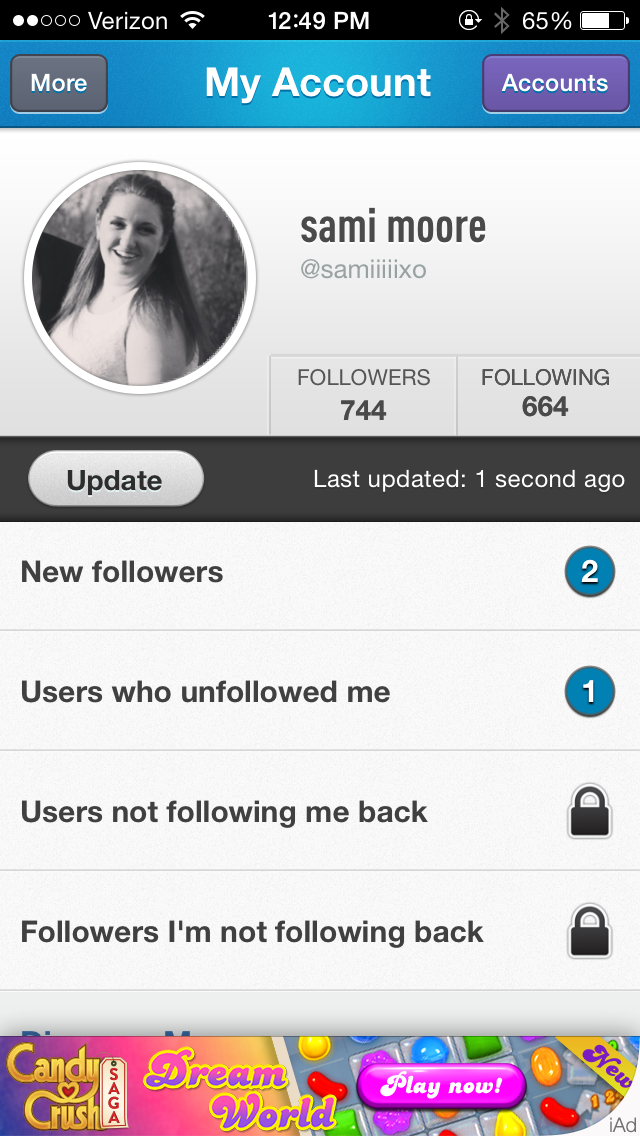Tap the Followers count box
Screen dimensions: 640x1136
[363, 395]
